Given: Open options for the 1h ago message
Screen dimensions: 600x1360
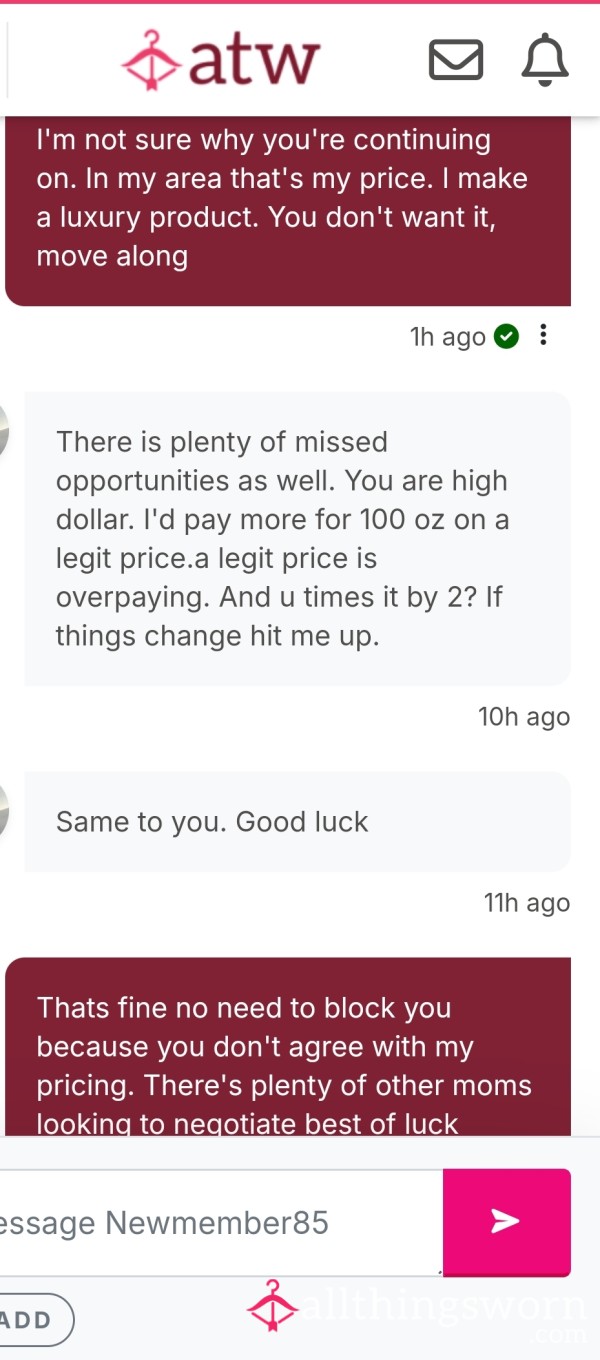Looking at the screenshot, I should (x=543, y=336).
